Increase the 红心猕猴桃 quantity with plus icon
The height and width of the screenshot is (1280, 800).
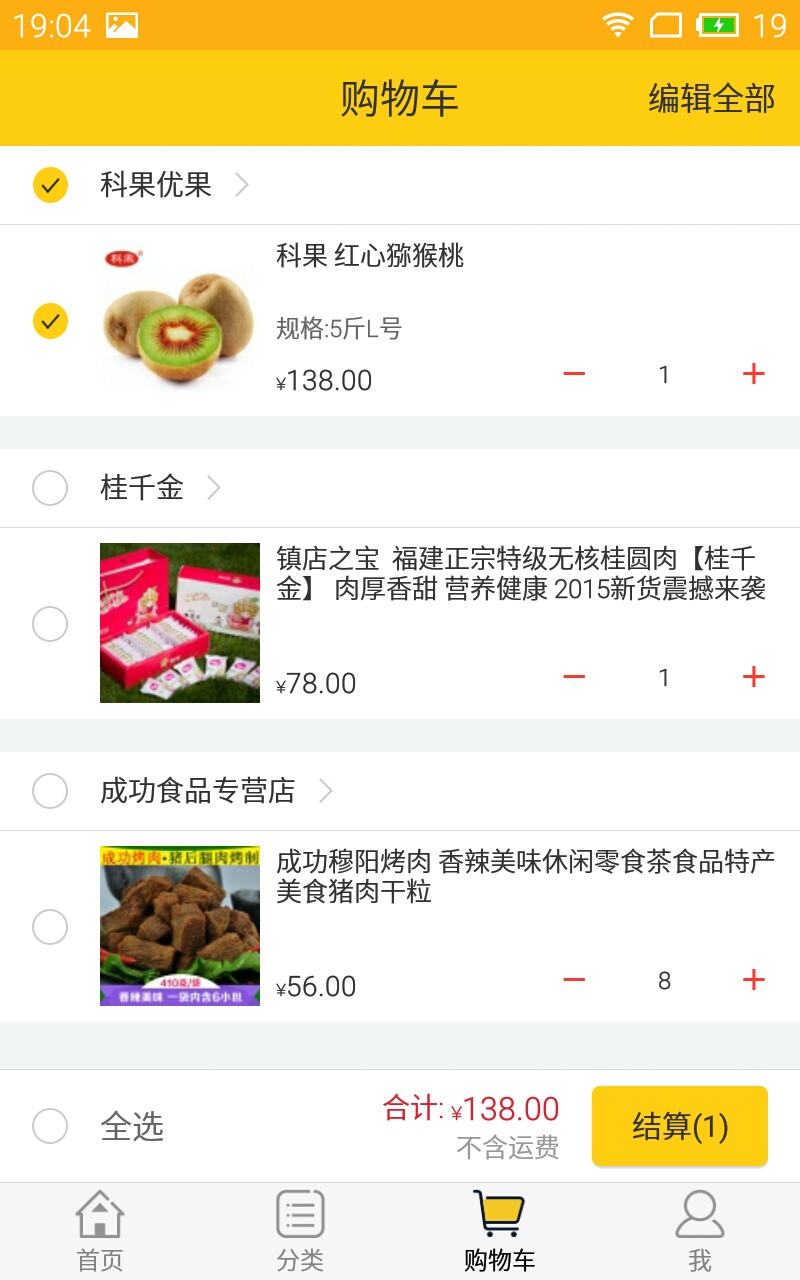click(x=753, y=371)
